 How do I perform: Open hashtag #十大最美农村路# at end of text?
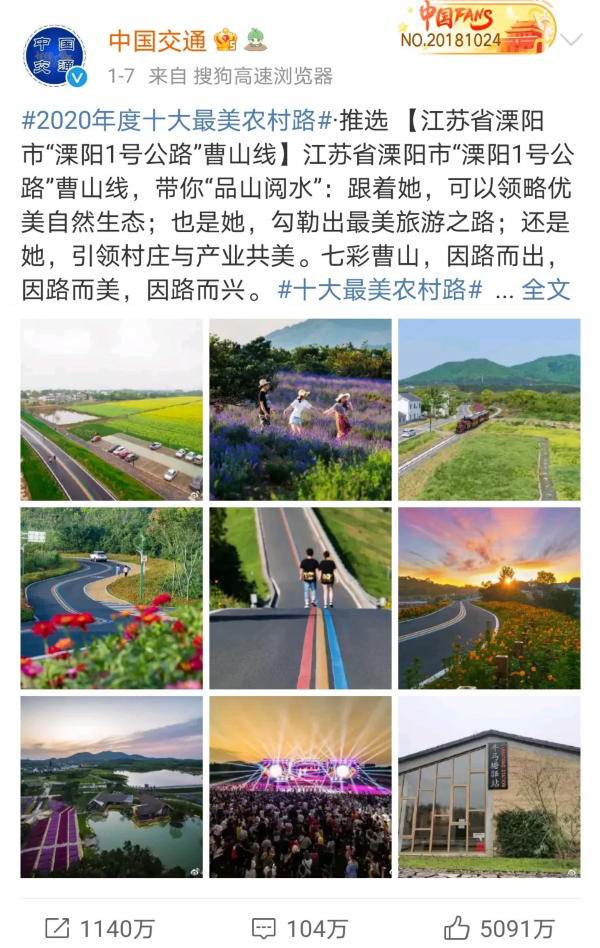click(x=380, y=290)
